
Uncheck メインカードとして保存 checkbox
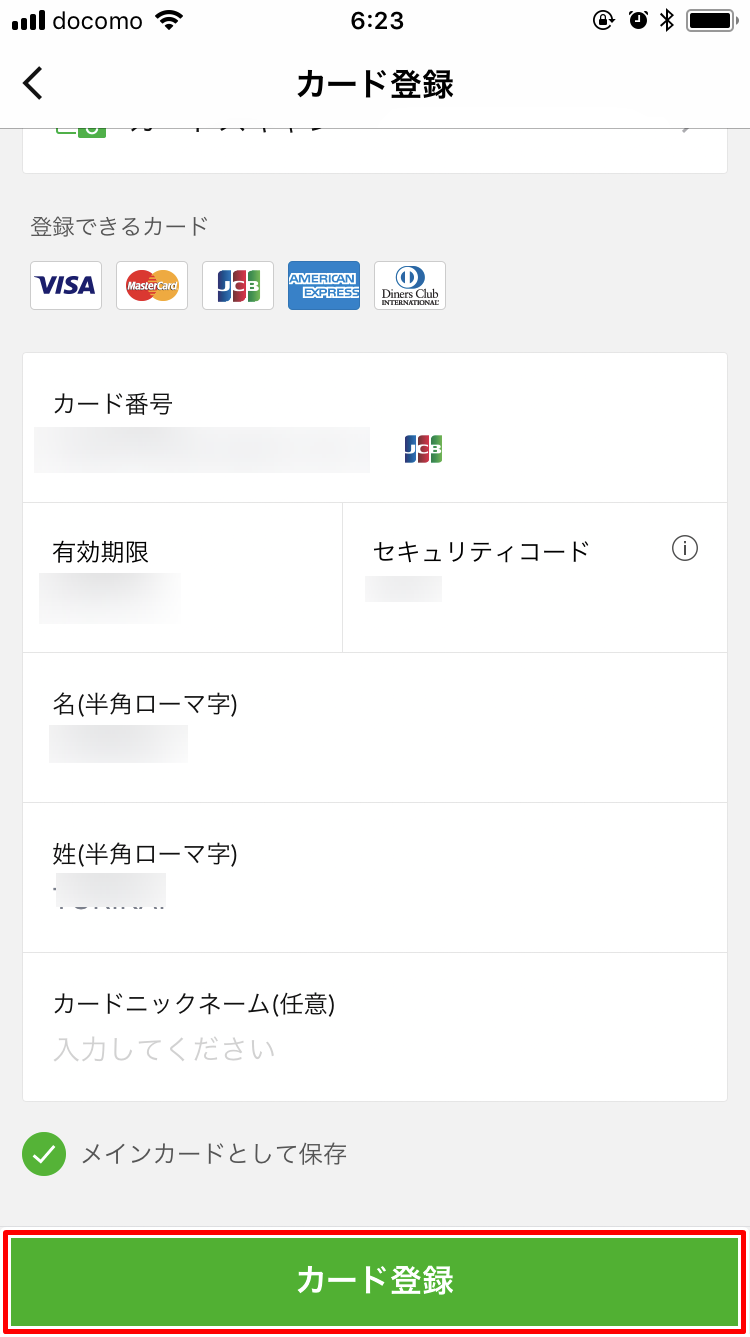pyautogui.click(x=44, y=1154)
